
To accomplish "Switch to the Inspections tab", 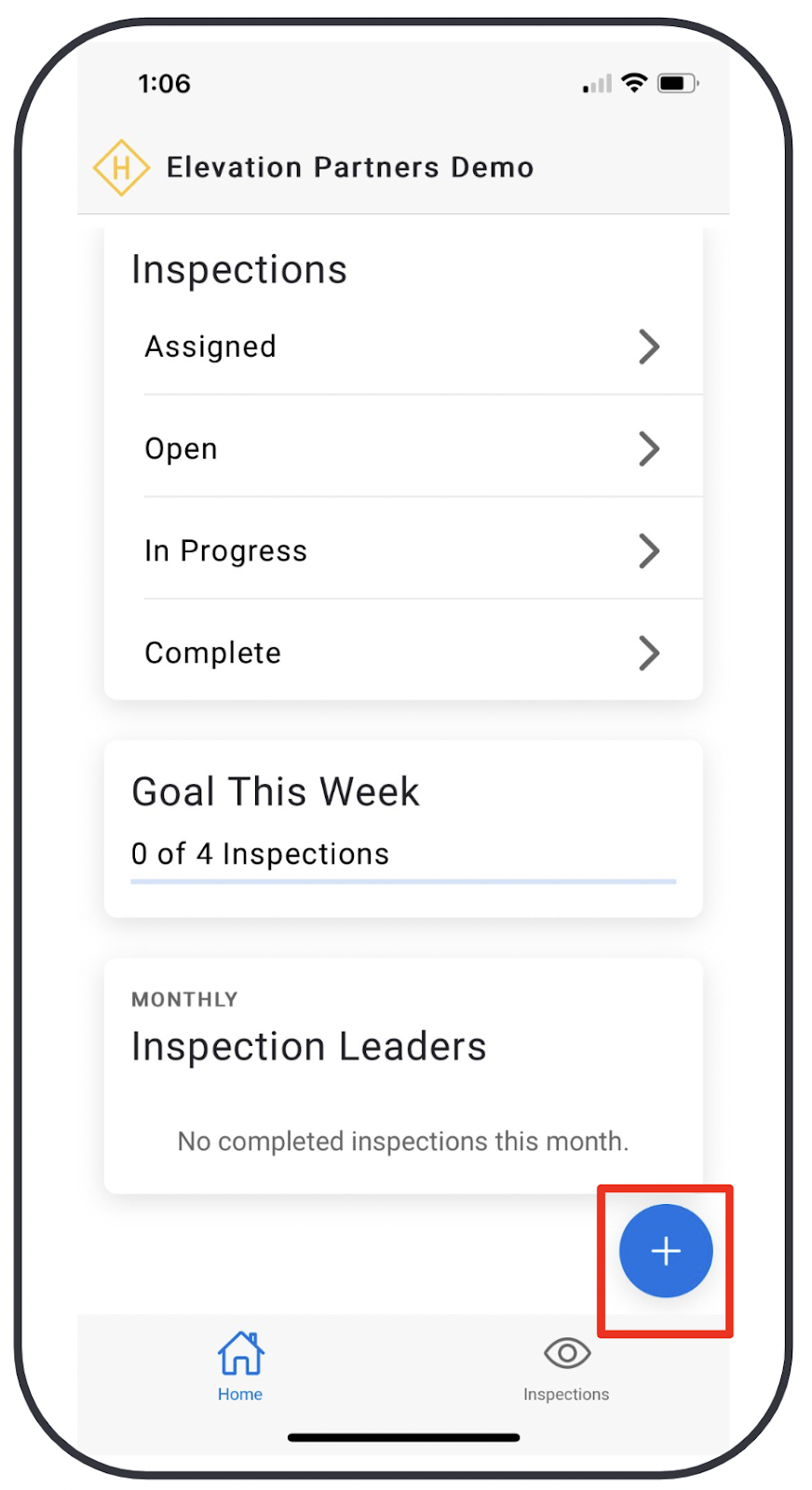I will coord(566,1367).
